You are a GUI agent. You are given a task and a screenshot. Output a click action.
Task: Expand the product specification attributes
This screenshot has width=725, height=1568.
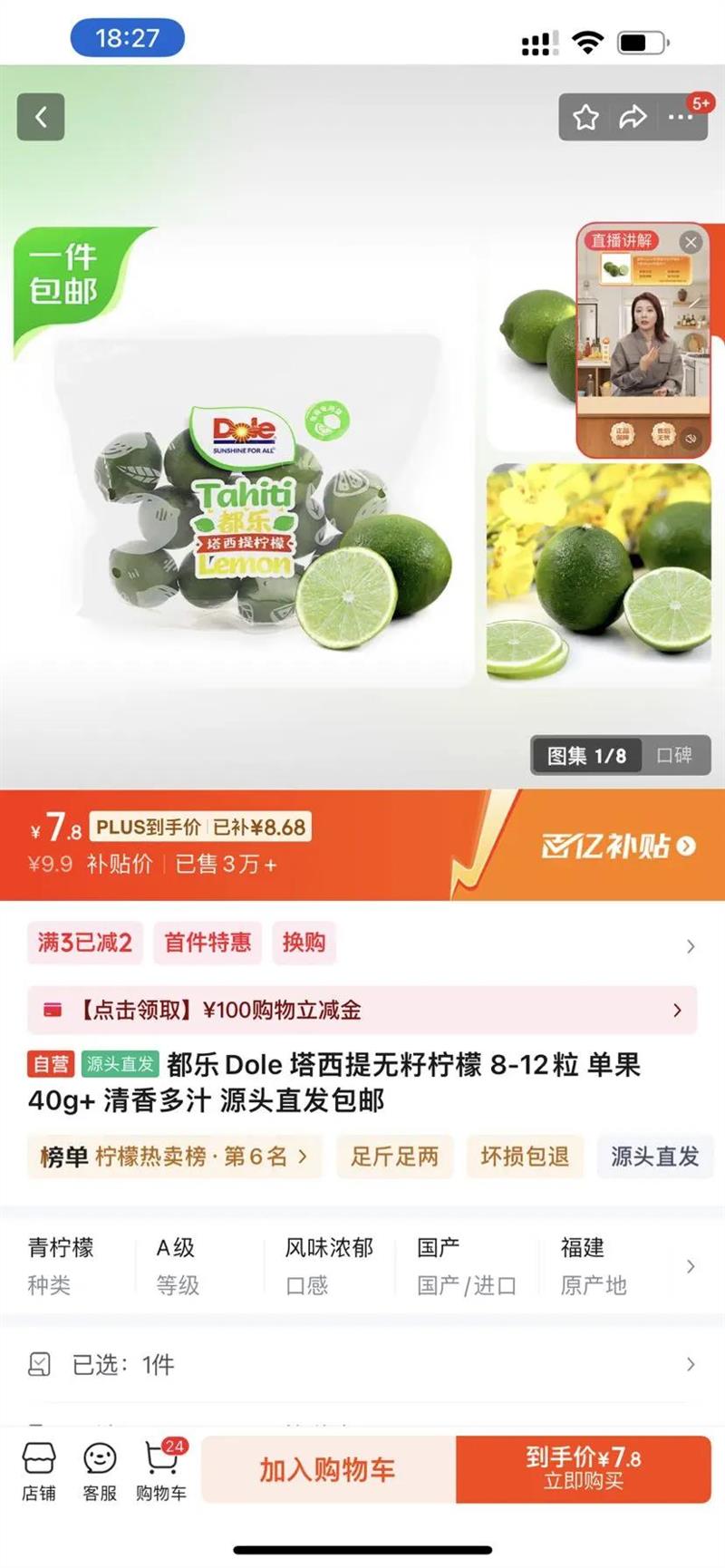[x=691, y=1266]
